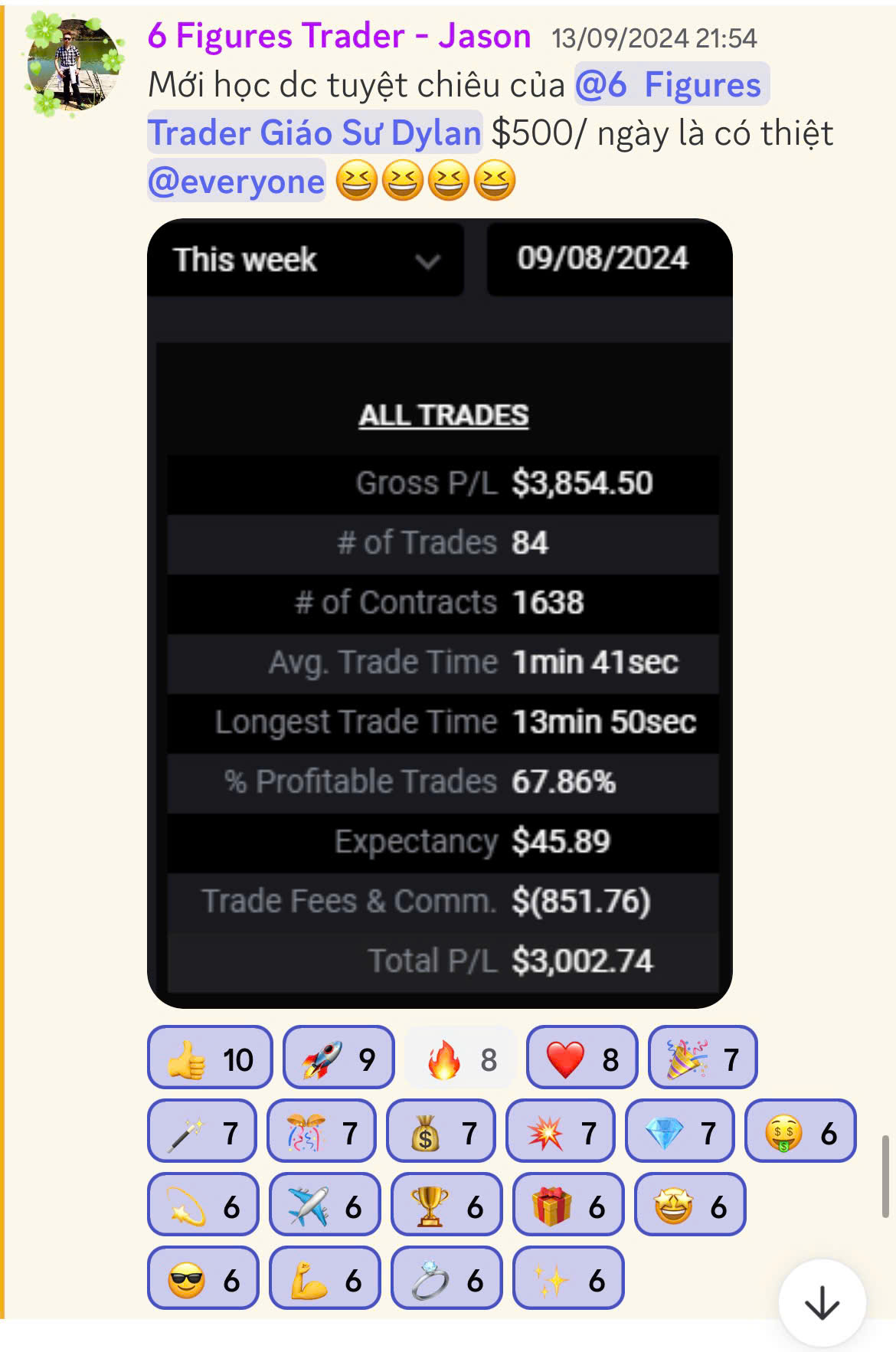Toggle the magic wand reaction
896x1352 pixels.
pos(201,1131)
